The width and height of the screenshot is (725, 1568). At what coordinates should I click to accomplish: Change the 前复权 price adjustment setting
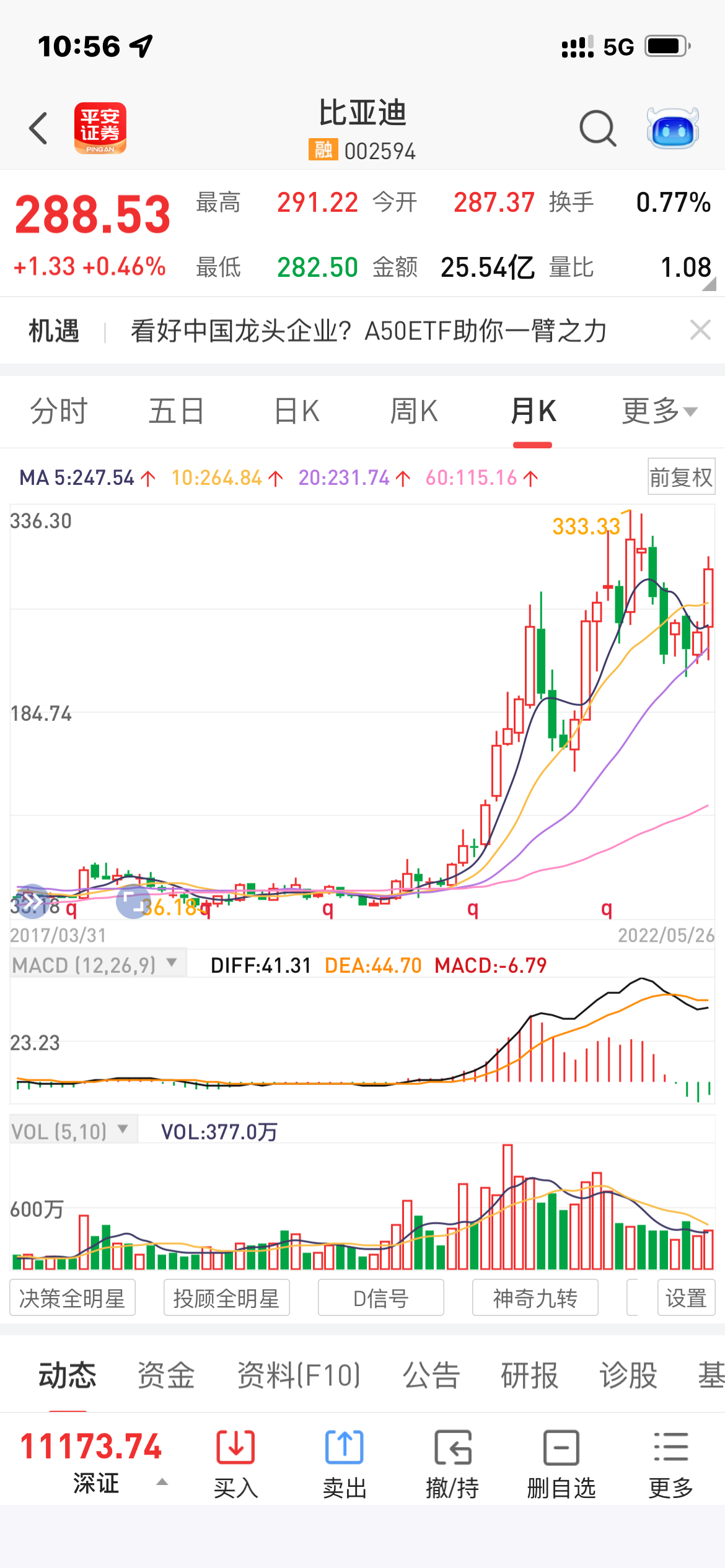click(681, 477)
